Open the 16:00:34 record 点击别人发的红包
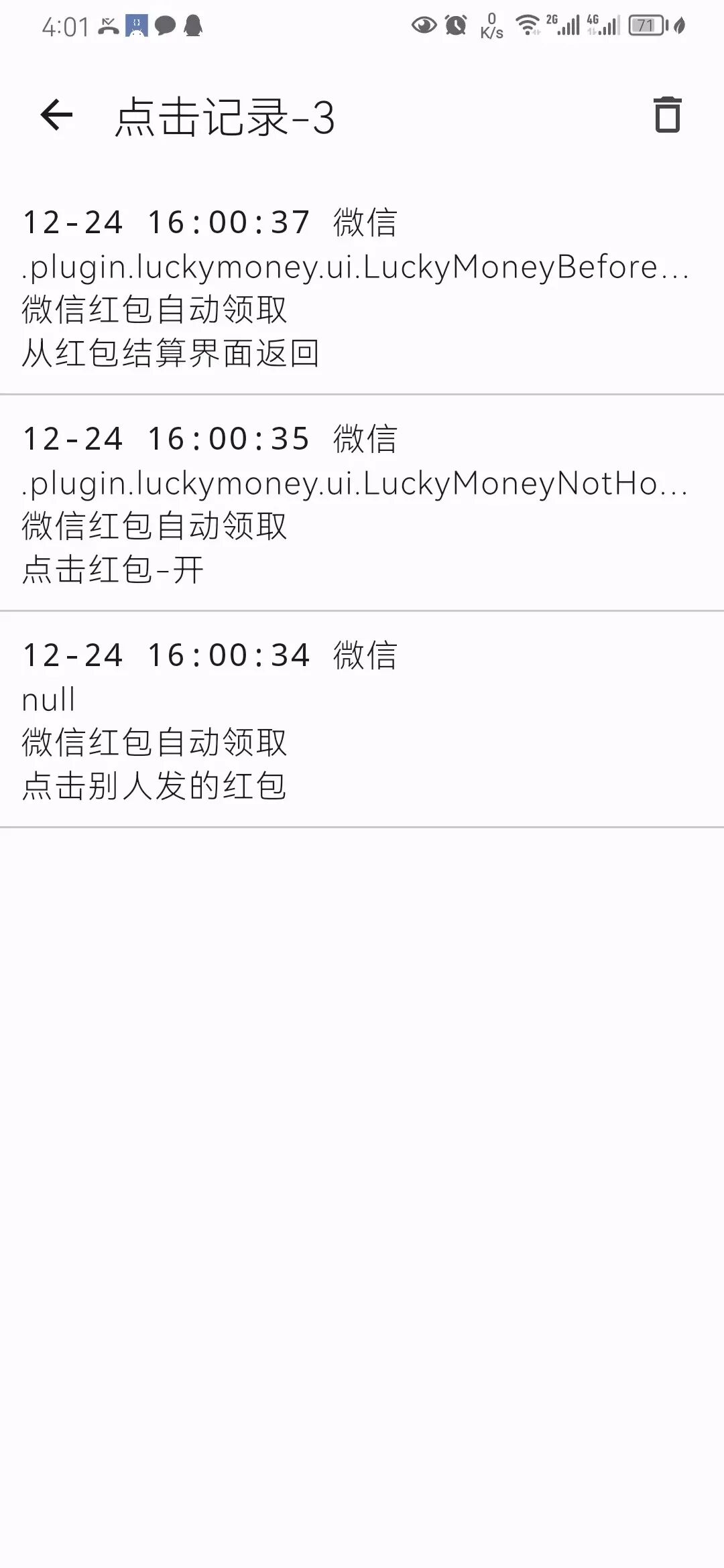The image size is (724, 1568). pos(362,720)
